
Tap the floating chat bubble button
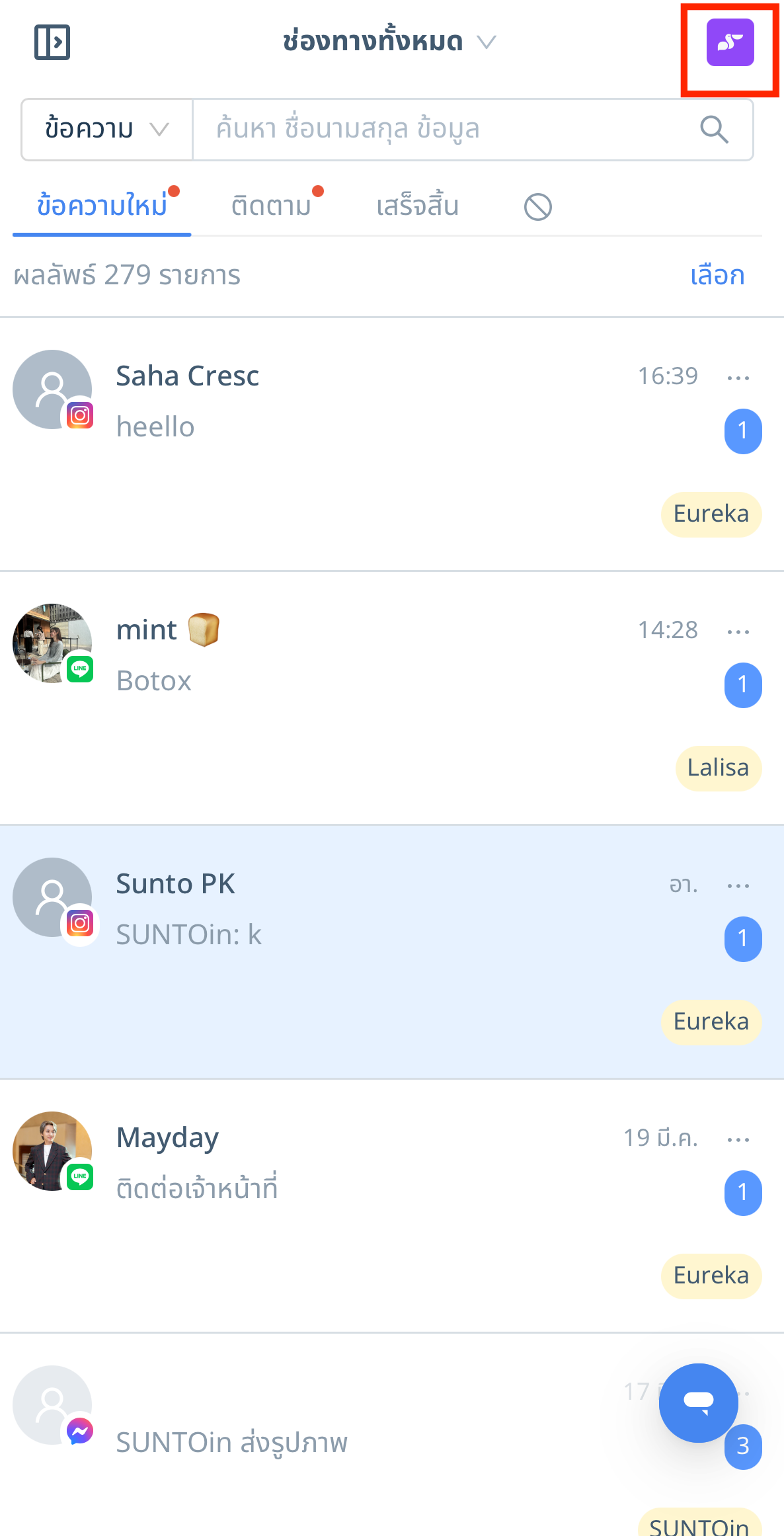pyautogui.click(x=698, y=1402)
